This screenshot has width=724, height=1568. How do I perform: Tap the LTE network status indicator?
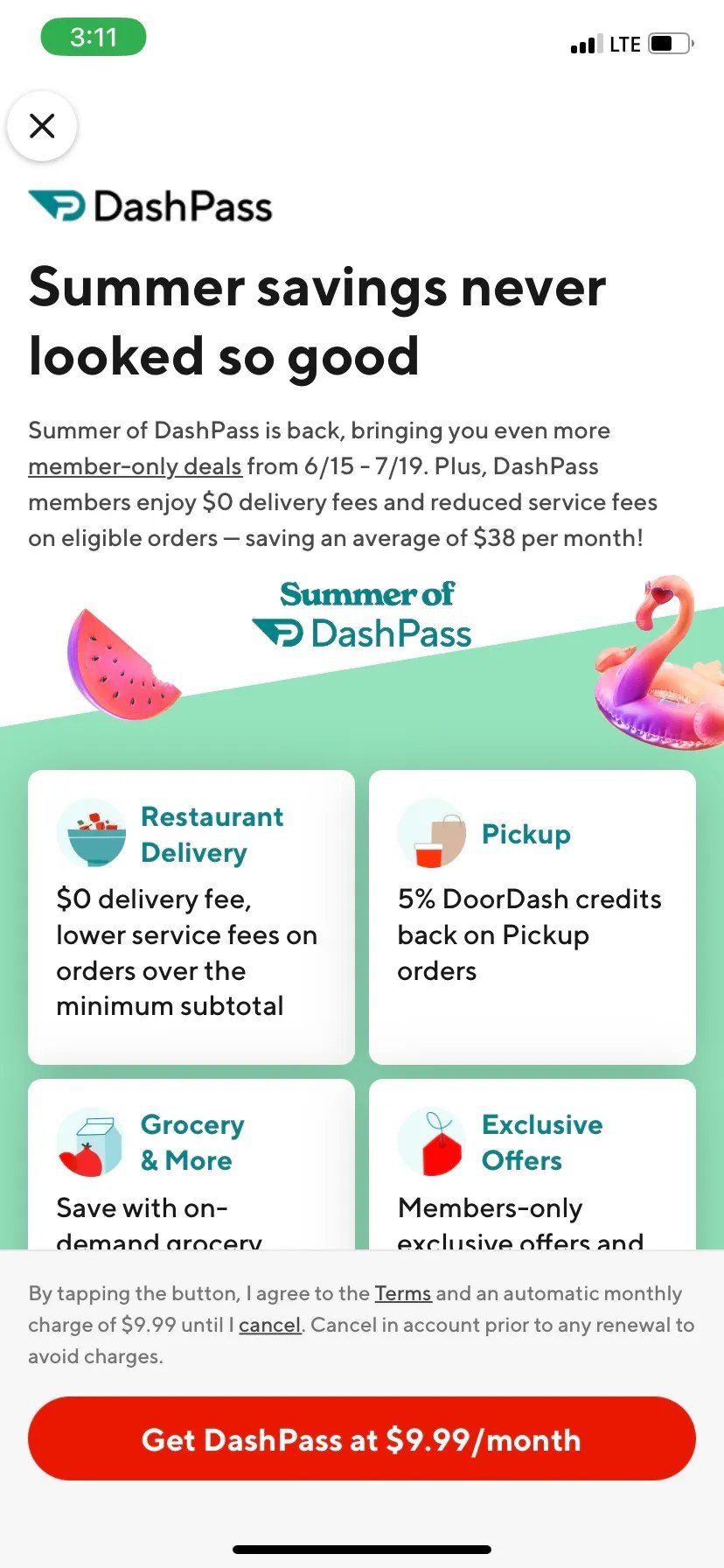coord(623,42)
